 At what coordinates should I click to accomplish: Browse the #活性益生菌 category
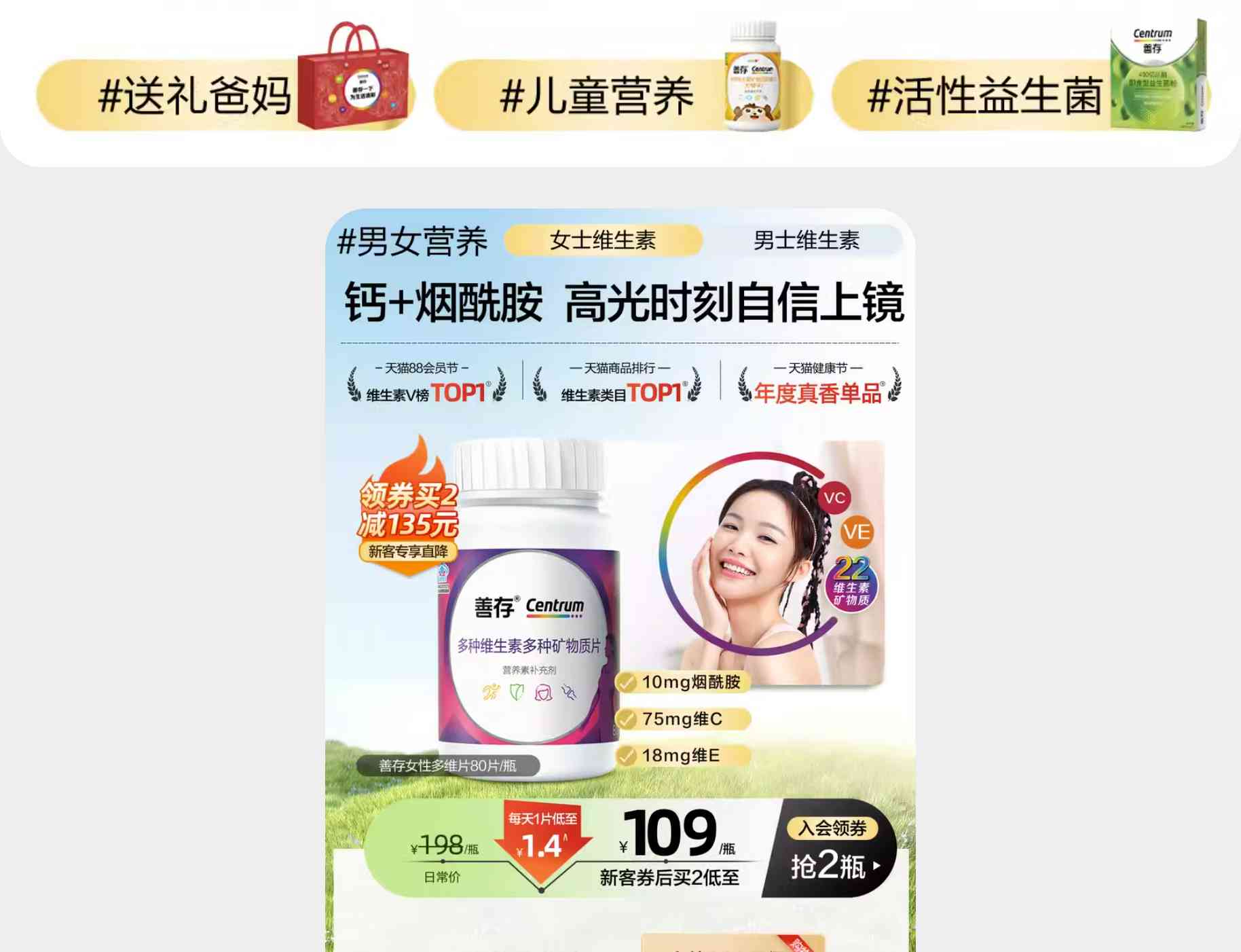(x=1018, y=95)
